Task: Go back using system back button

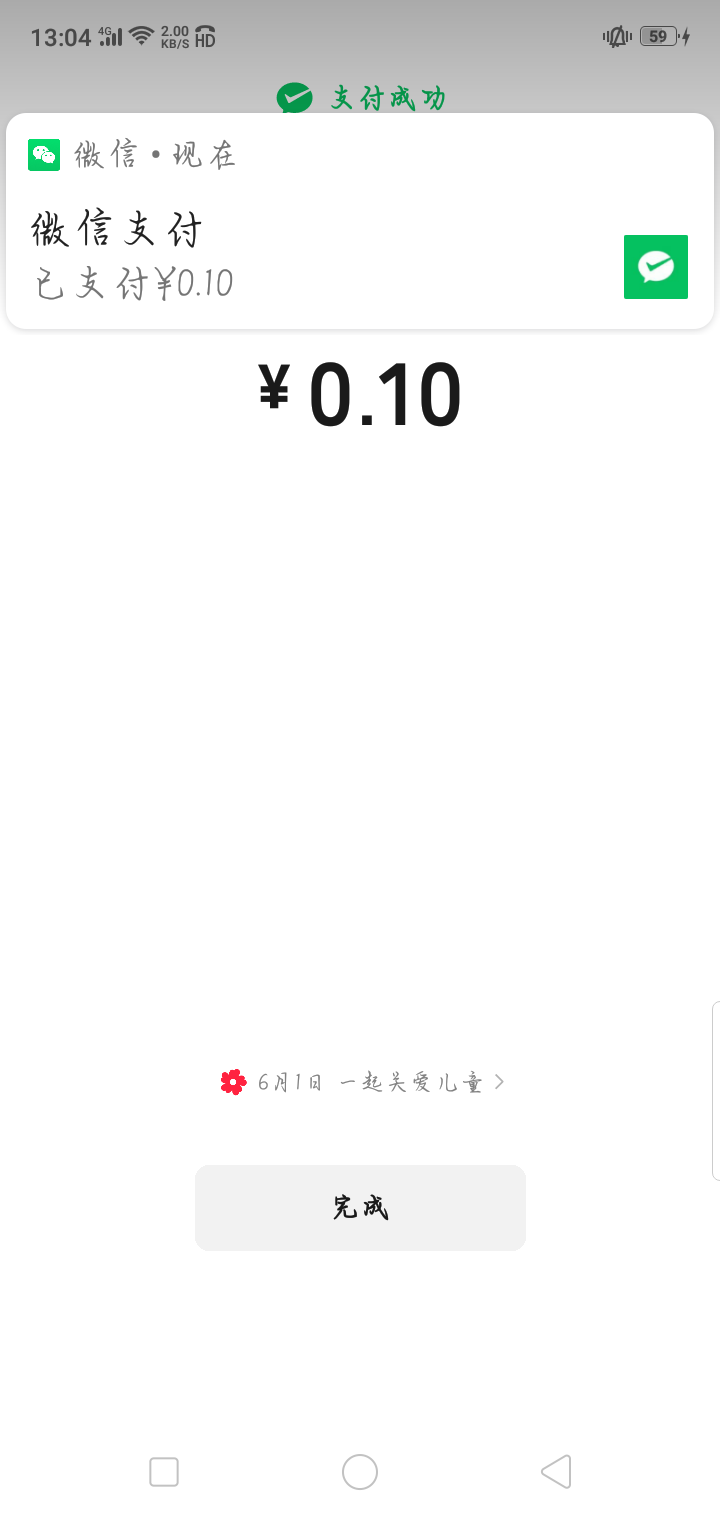Action: click(x=556, y=1472)
